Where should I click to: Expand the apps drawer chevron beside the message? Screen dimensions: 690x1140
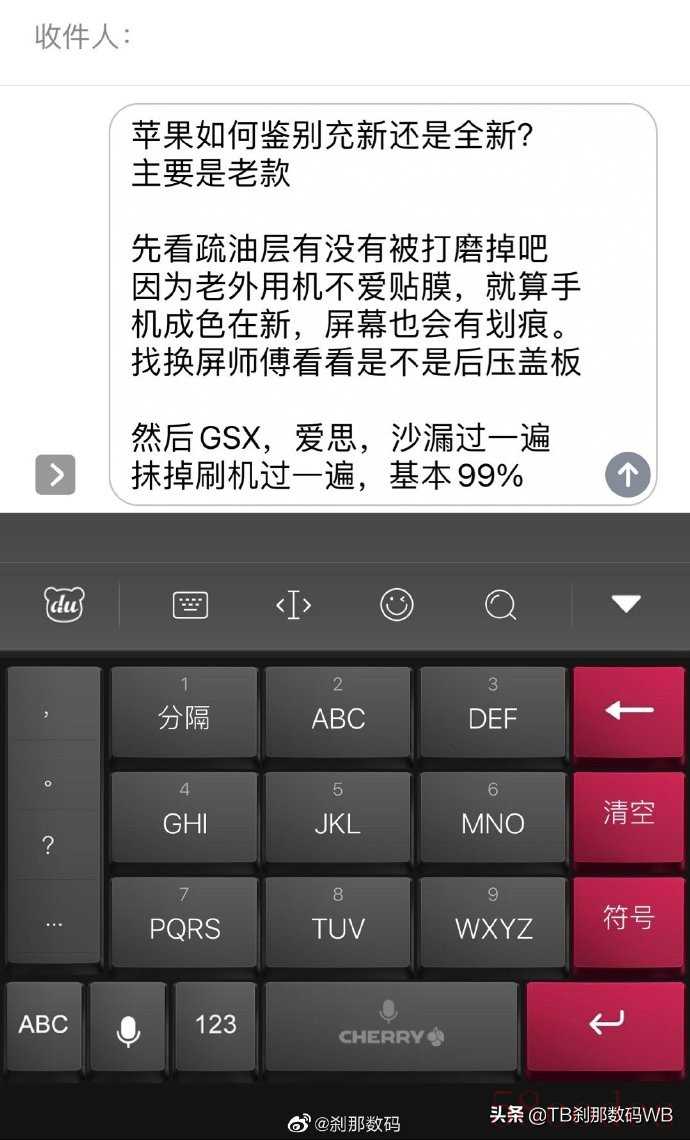pos(55,475)
